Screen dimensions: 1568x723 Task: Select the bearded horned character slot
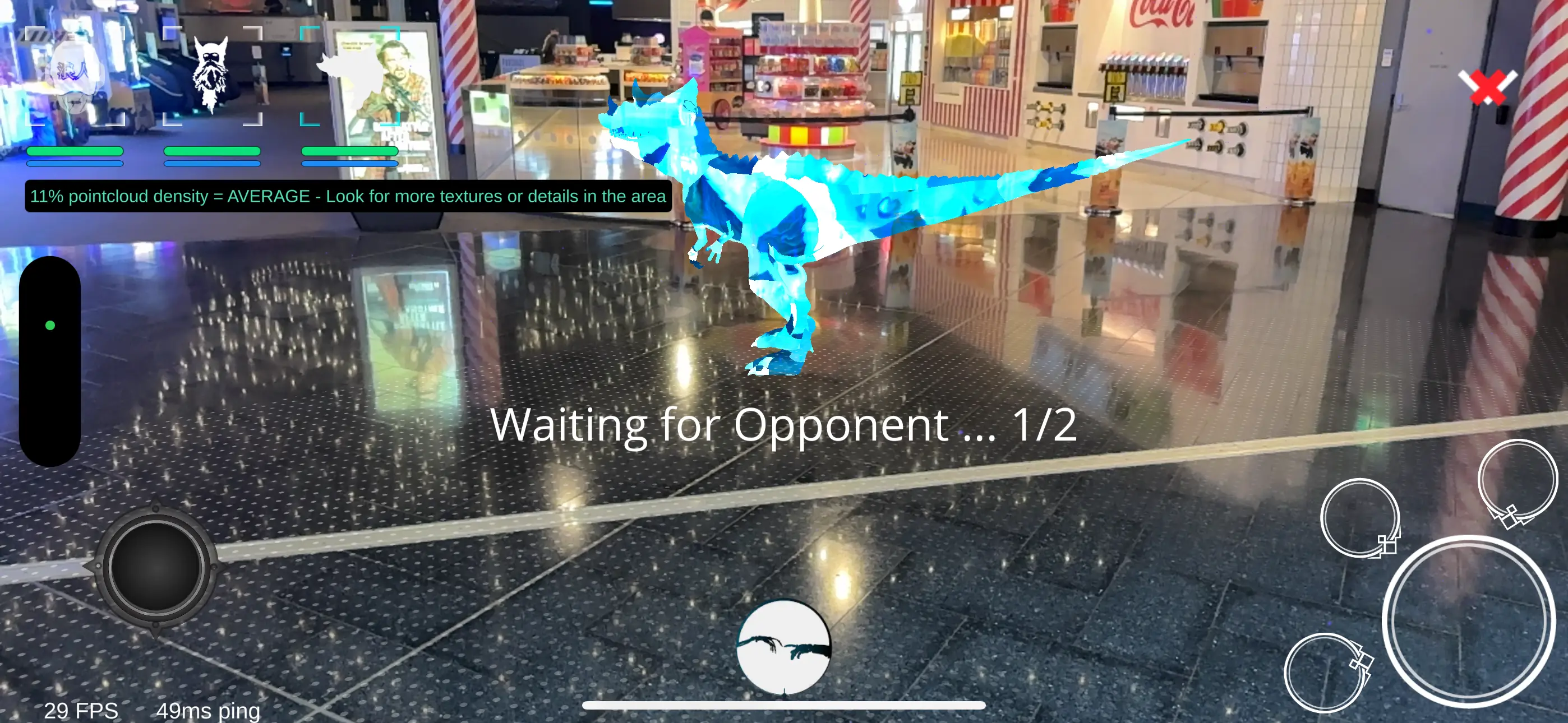tap(212, 76)
